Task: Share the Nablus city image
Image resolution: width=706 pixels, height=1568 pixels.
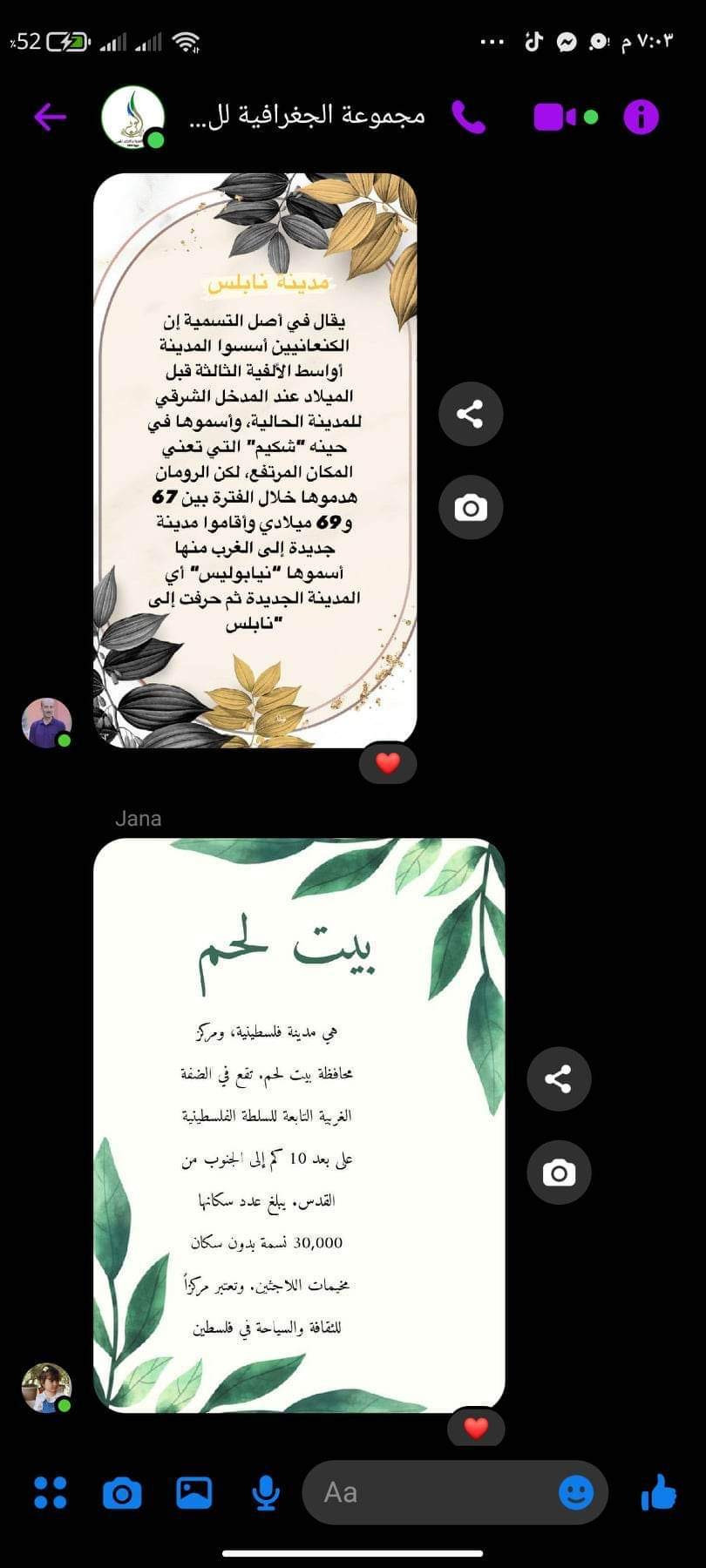Action: (x=471, y=414)
